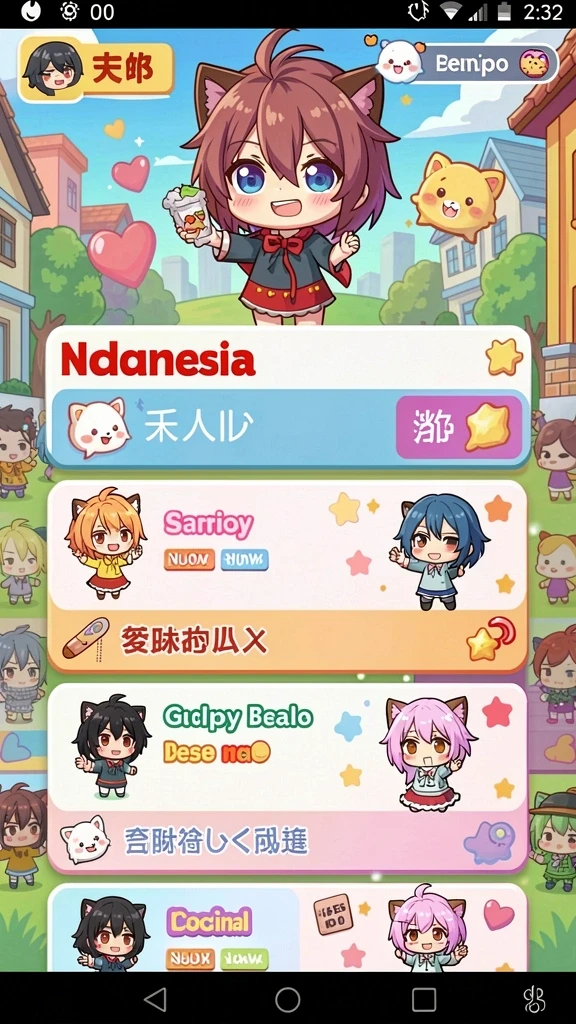Select the orange NUON chip under Sarrioy
This screenshot has height=1024, width=576.
[189, 560]
